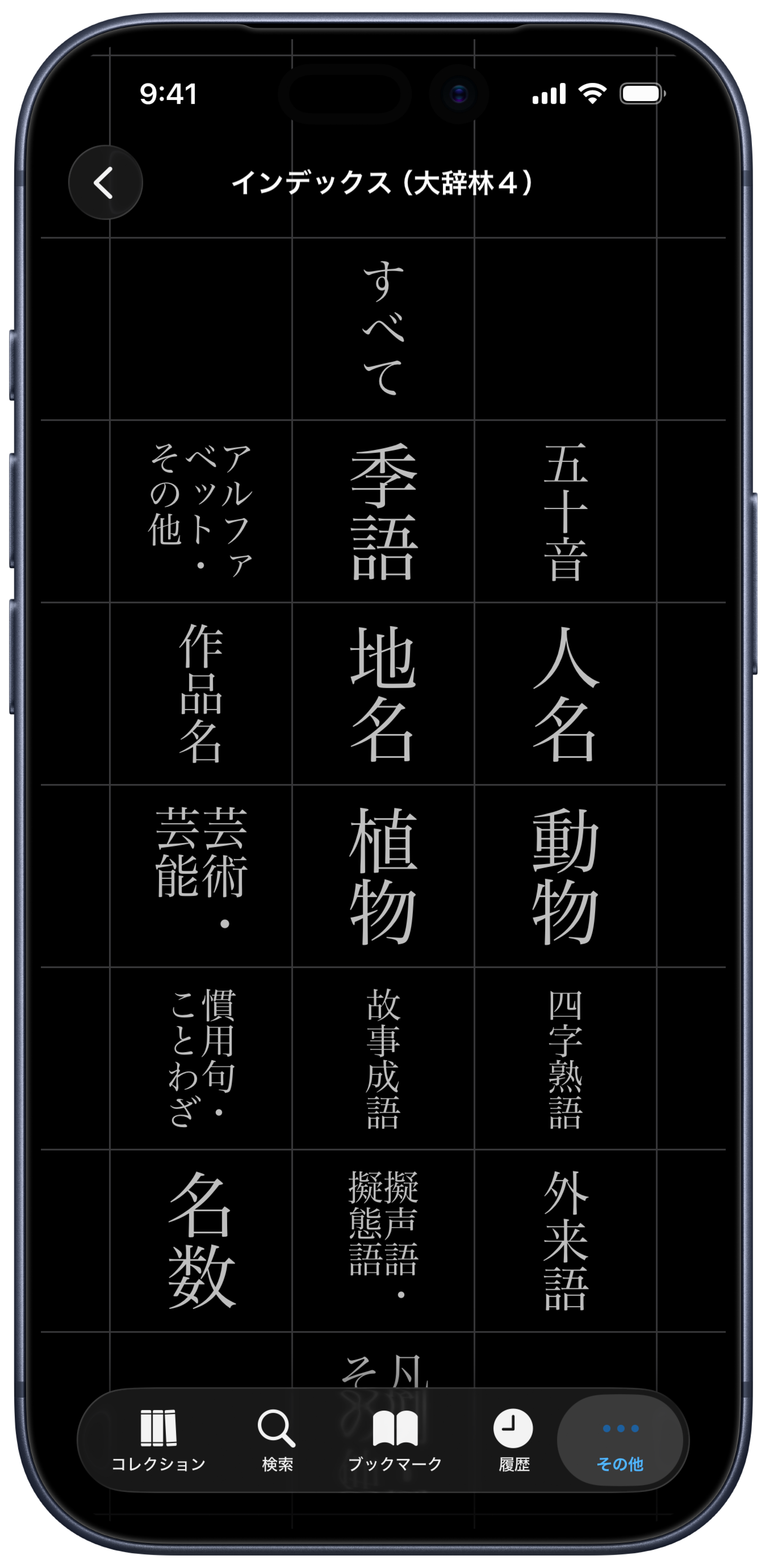This screenshot has width=767, height=1568.
Task: Open the 芸術・芸能 index
Action: click(x=201, y=876)
